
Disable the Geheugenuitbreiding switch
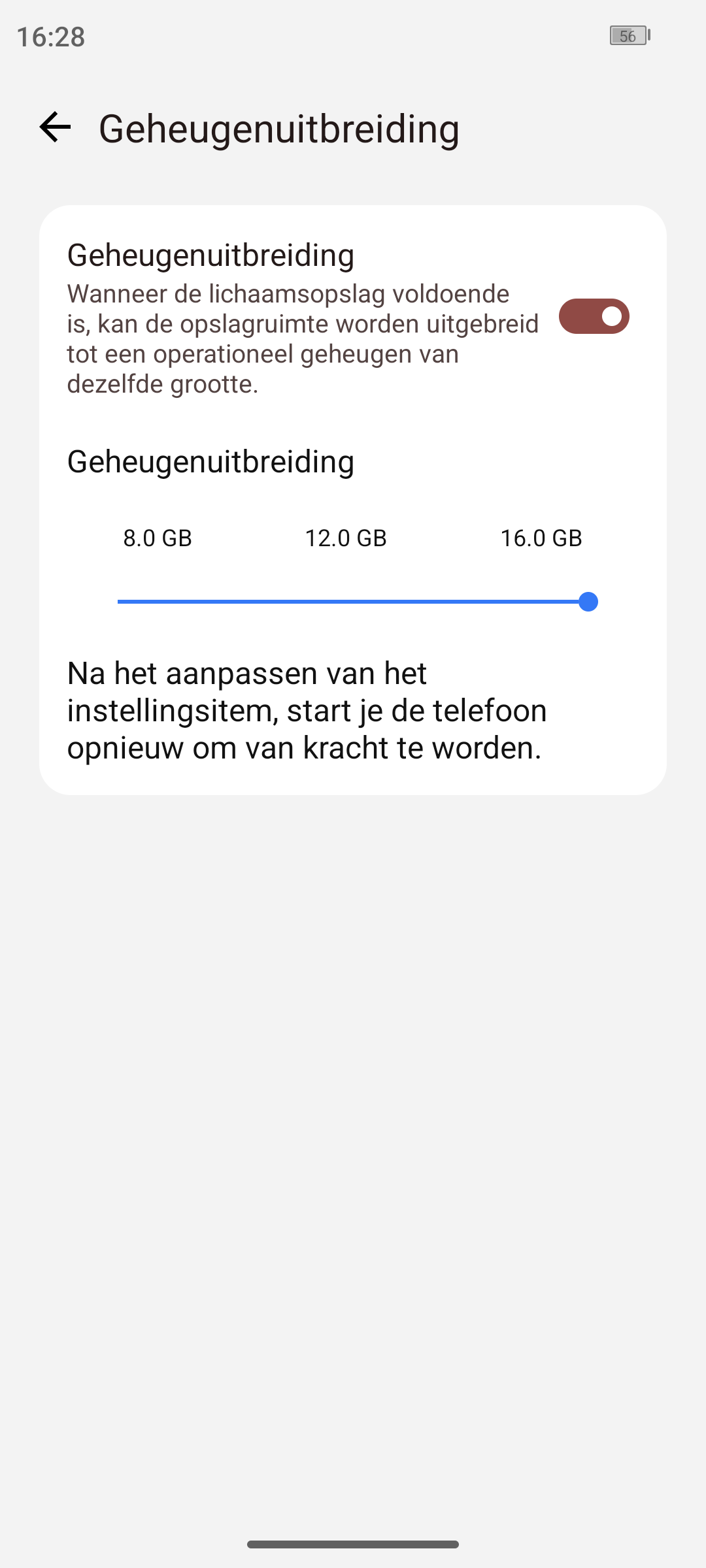click(x=594, y=317)
